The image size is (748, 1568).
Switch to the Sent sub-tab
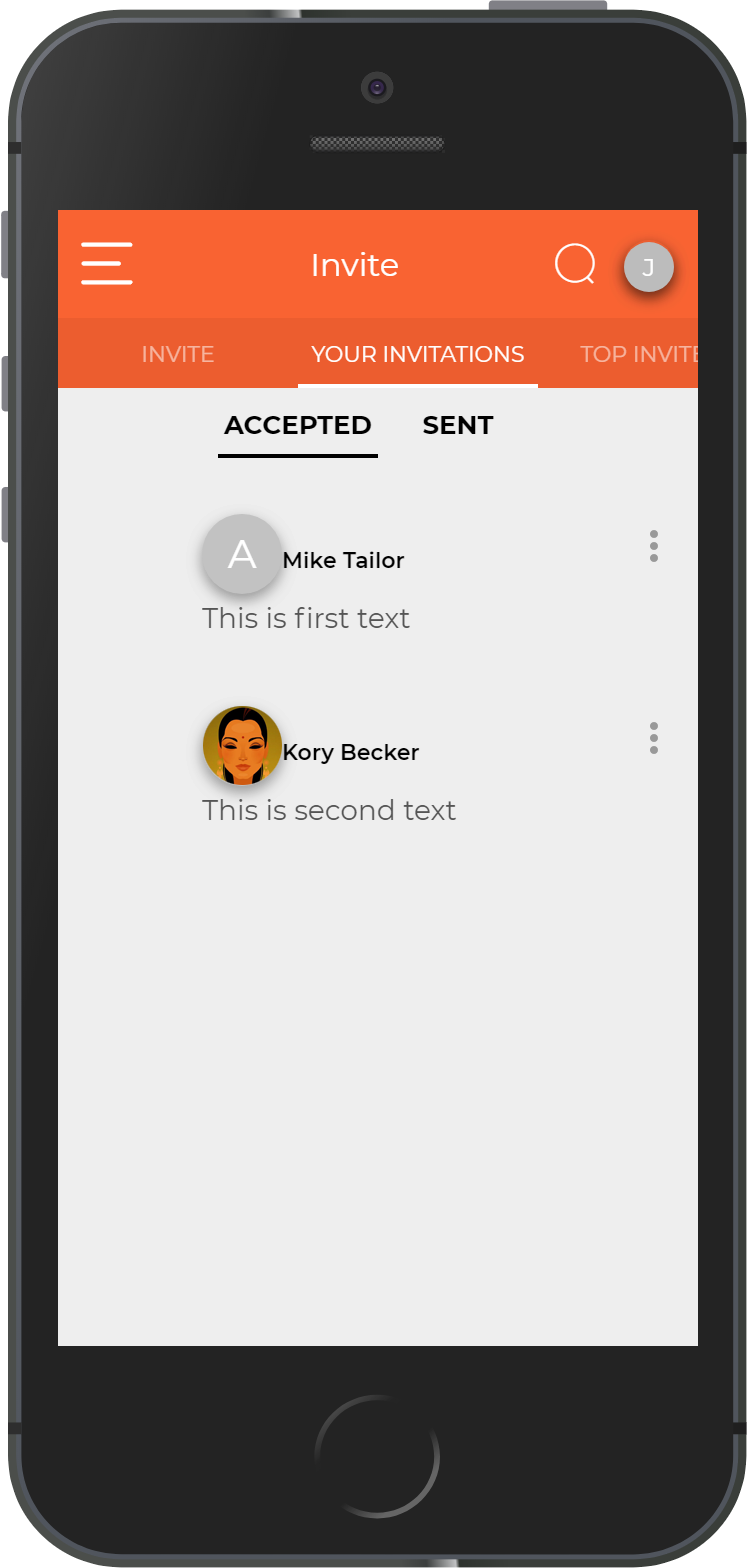tap(457, 426)
